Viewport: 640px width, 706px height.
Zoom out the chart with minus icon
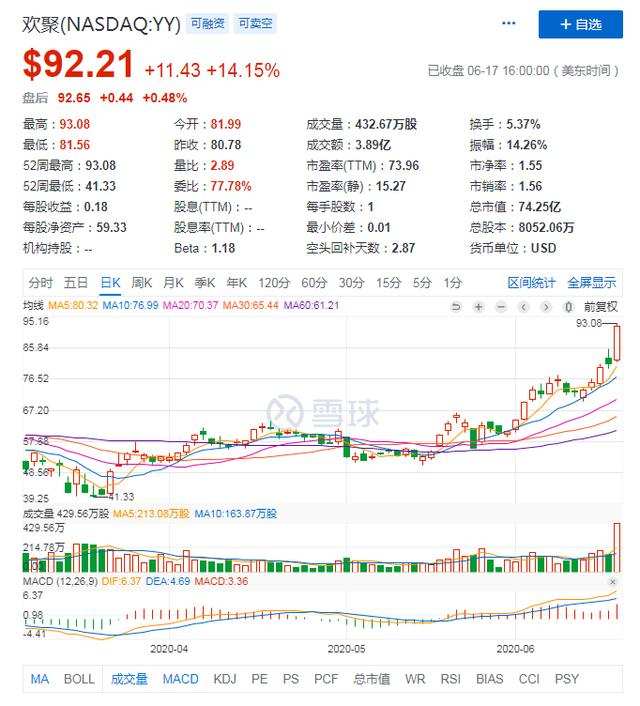coord(501,305)
